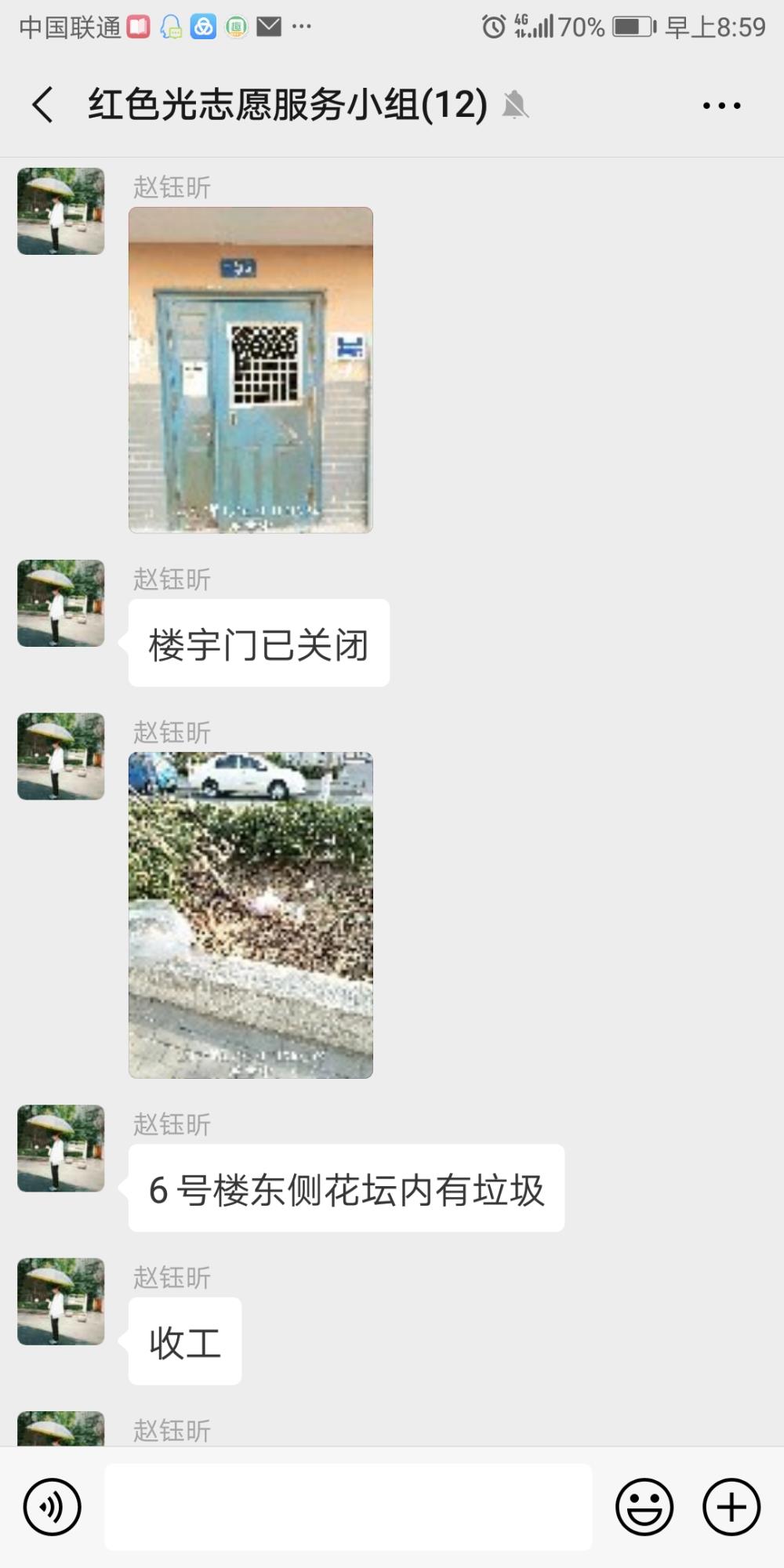Open the flower bed garbage photo
The image size is (784, 1568).
[251, 915]
